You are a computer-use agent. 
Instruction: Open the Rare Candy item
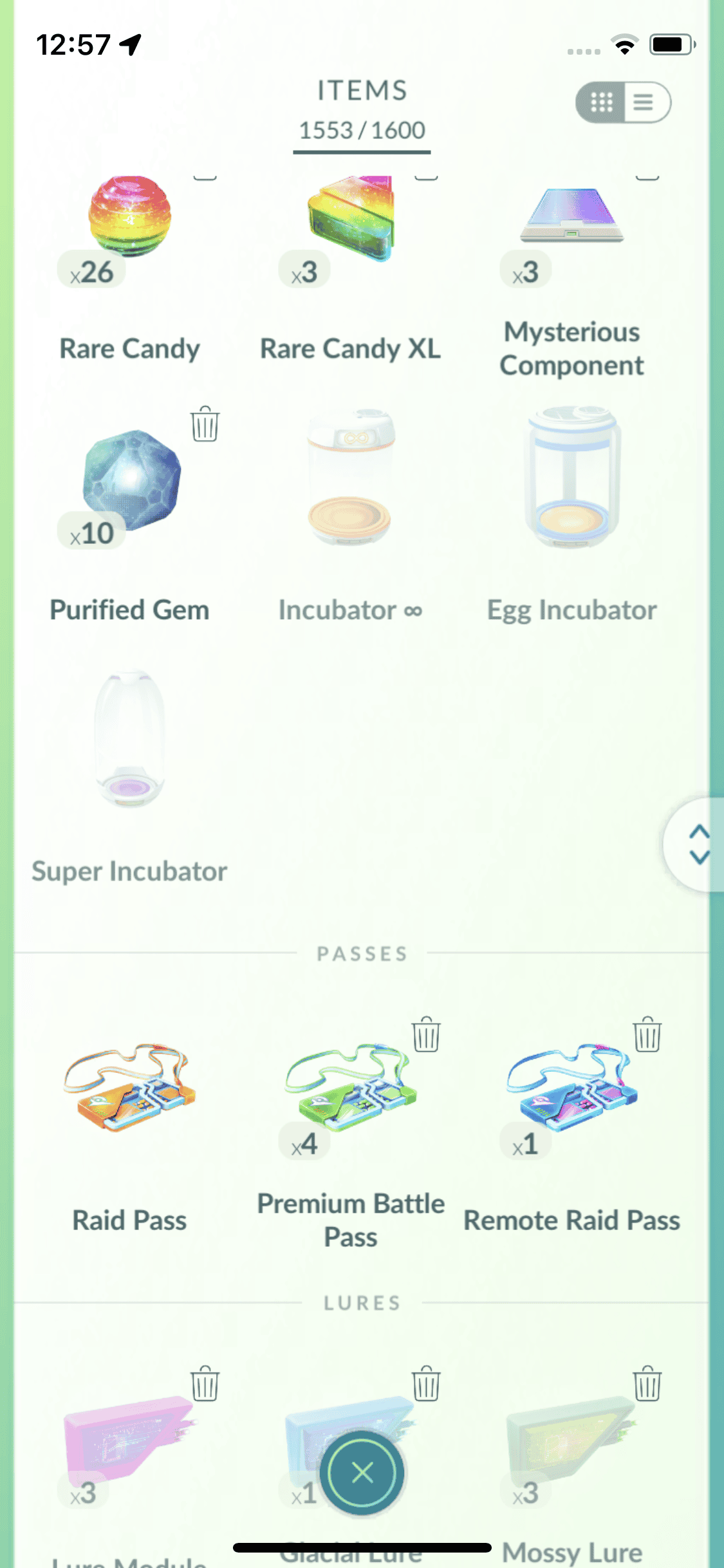click(129, 219)
